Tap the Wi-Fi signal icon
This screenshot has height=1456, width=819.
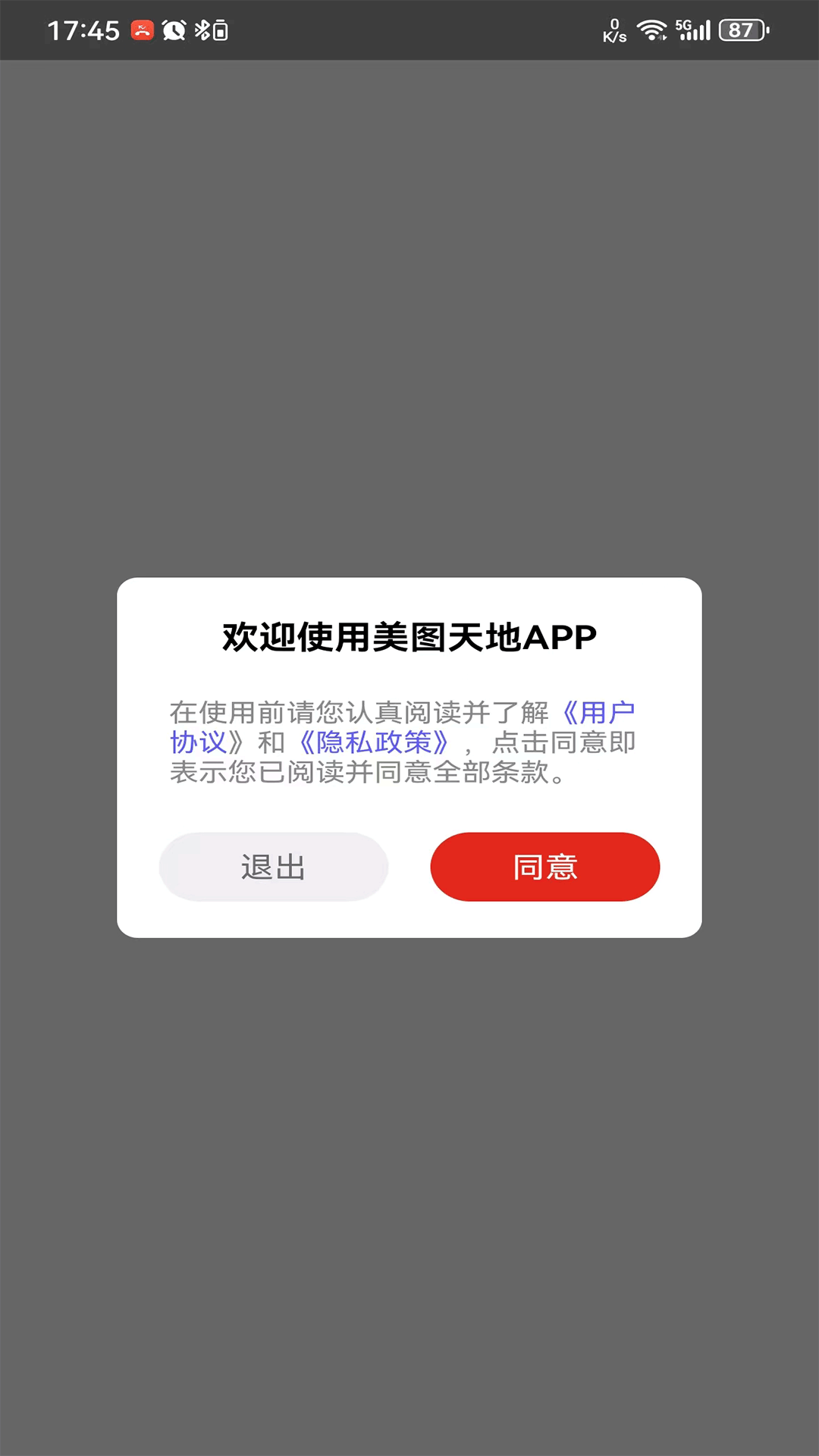pyautogui.click(x=651, y=30)
